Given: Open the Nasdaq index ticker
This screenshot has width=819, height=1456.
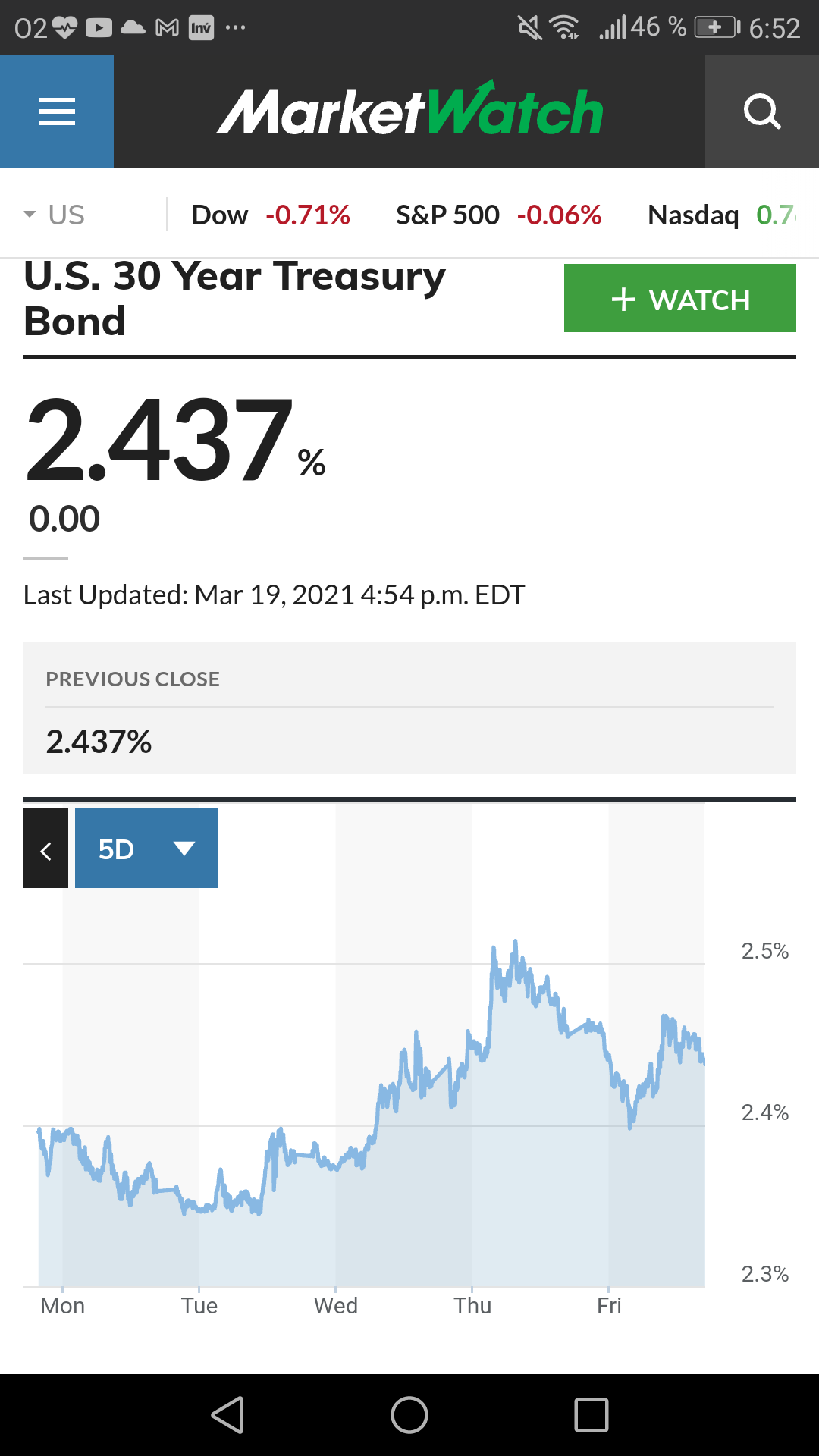Looking at the screenshot, I should point(720,215).
